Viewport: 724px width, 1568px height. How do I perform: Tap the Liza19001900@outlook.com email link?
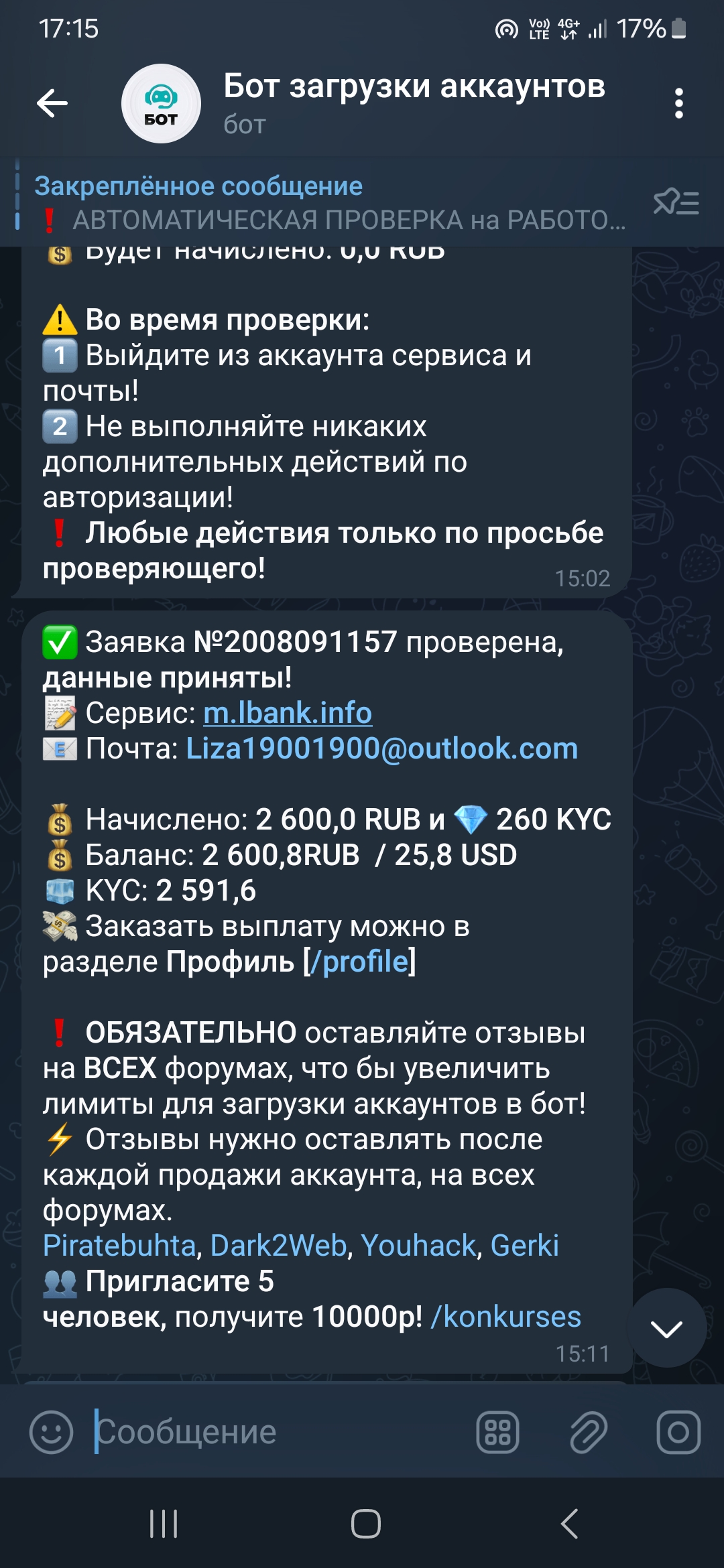[381, 748]
